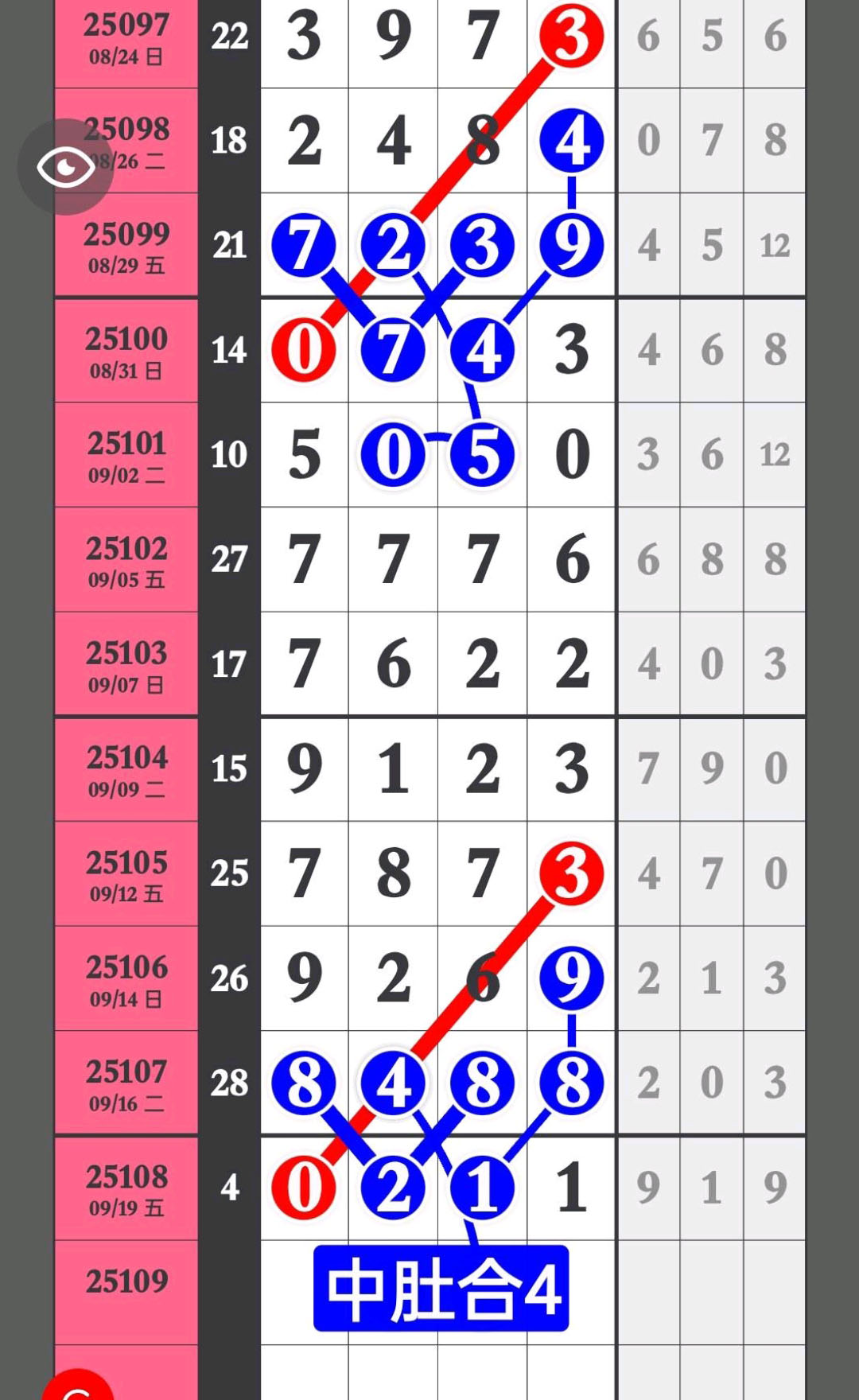
Task: Tap the red floating refresh button
Action: (x=77, y=1384)
